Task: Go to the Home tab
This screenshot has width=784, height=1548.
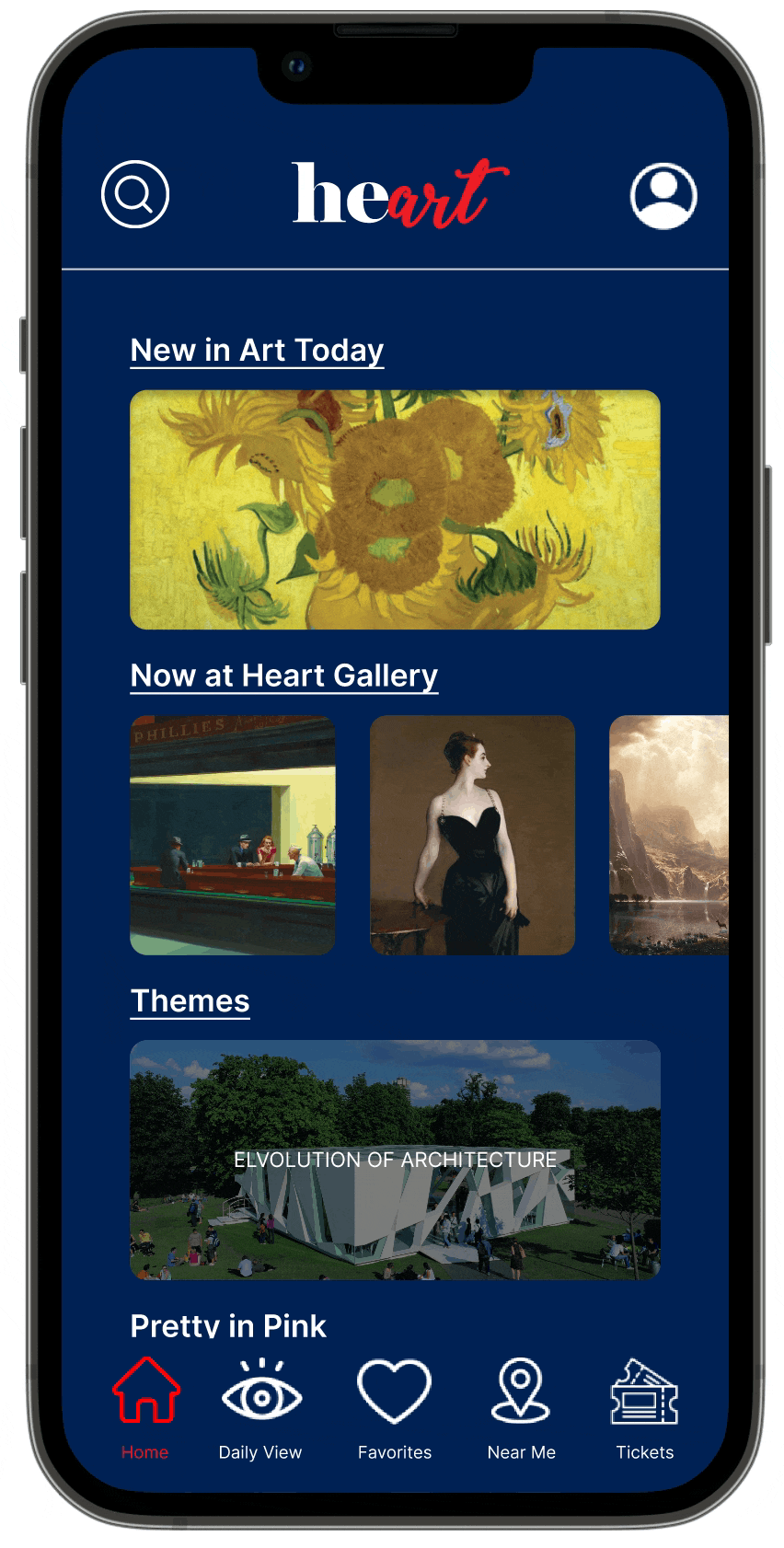Action: click(x=145, y=1408)
